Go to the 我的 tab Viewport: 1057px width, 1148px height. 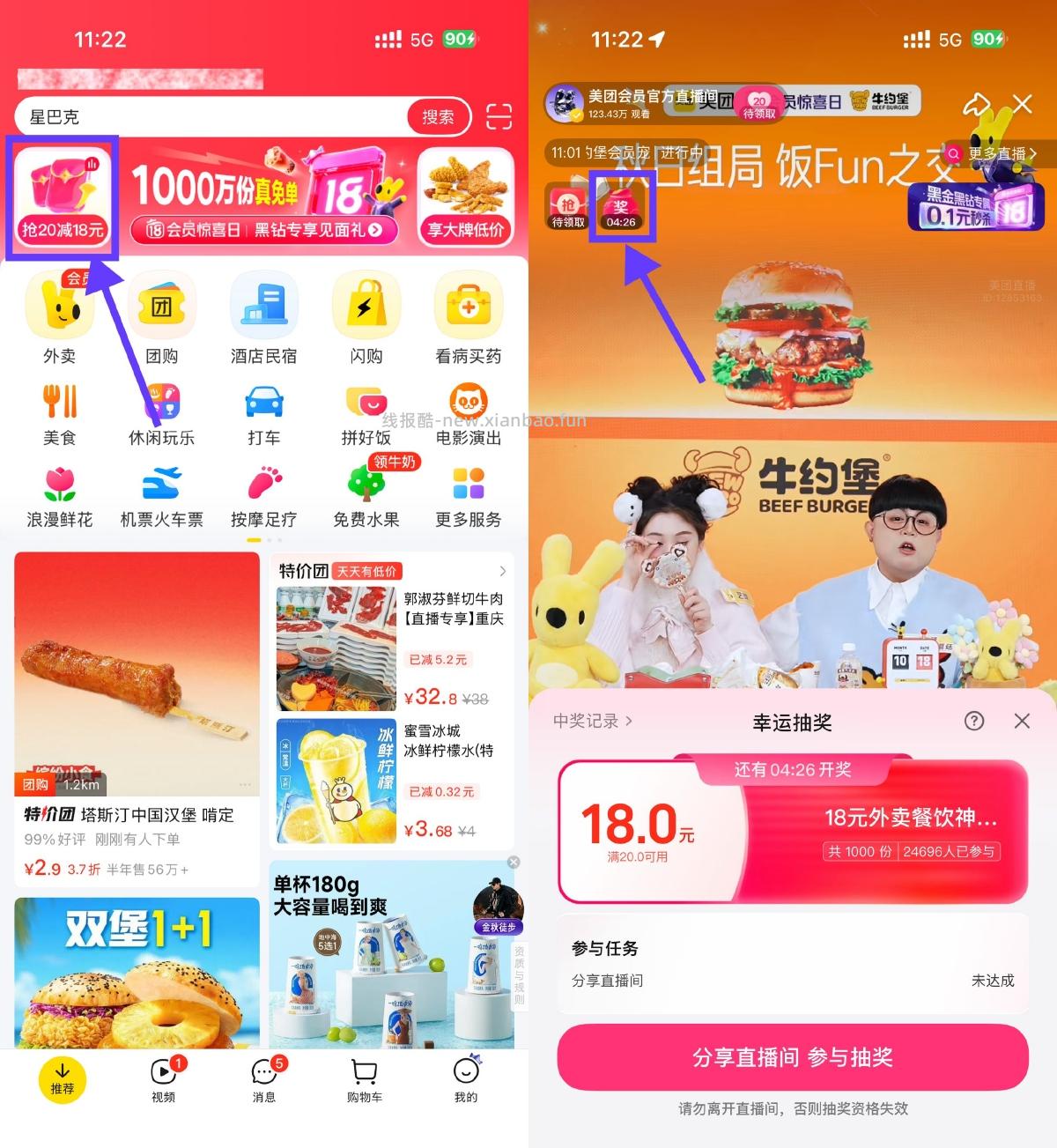pyautogui.click(x=466, y=1079)
